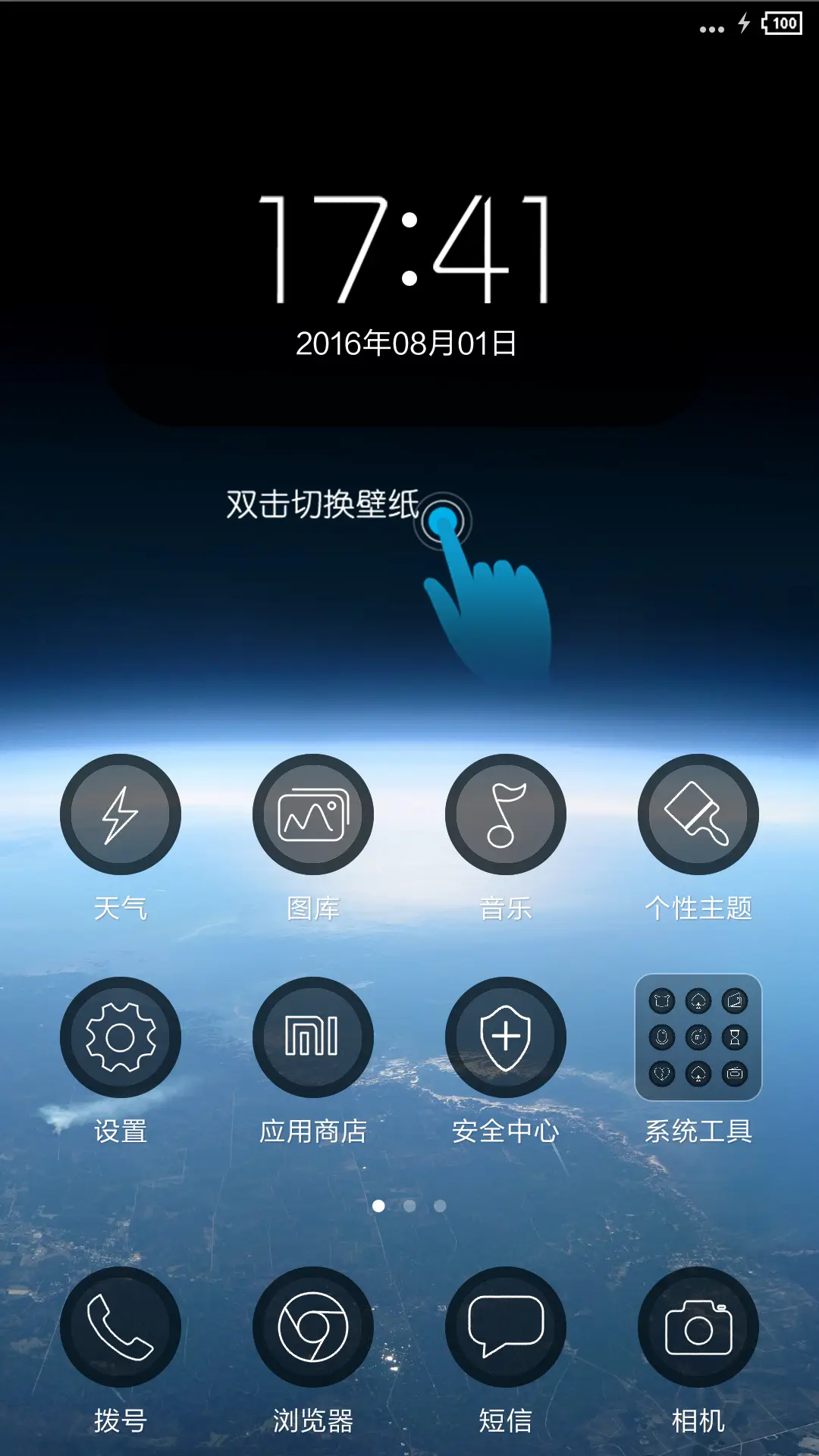Viewport: 819px width, 1456px height.
Task: Open the 安全中心 security center
Action: point(505,1037)
